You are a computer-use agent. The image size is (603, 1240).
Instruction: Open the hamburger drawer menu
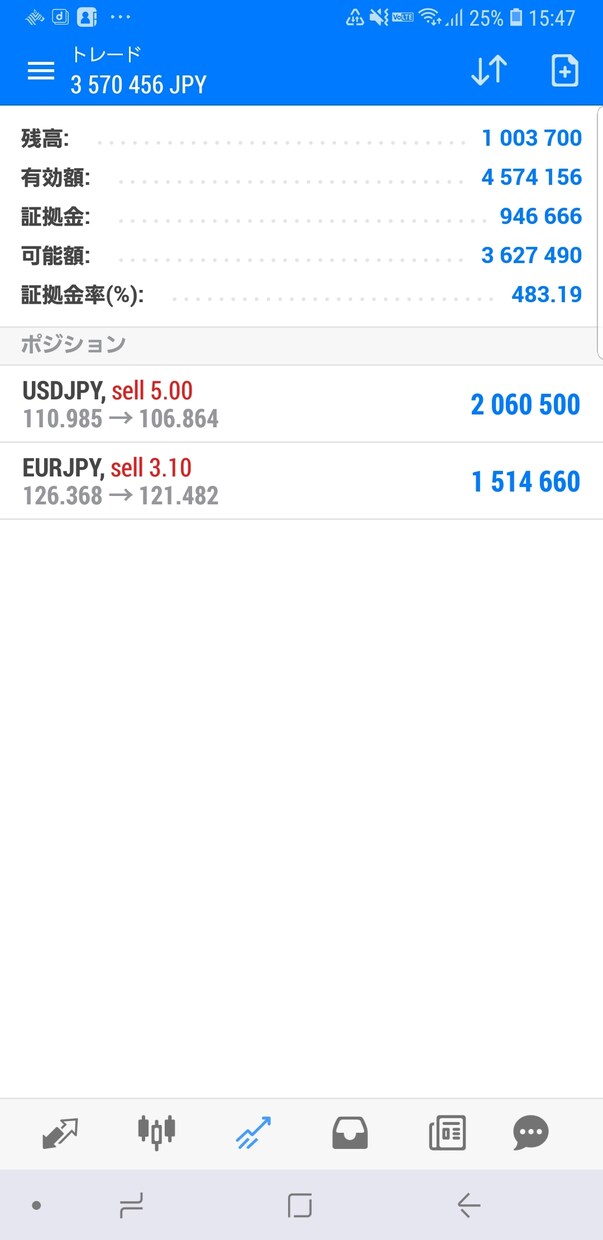point(41,70)
